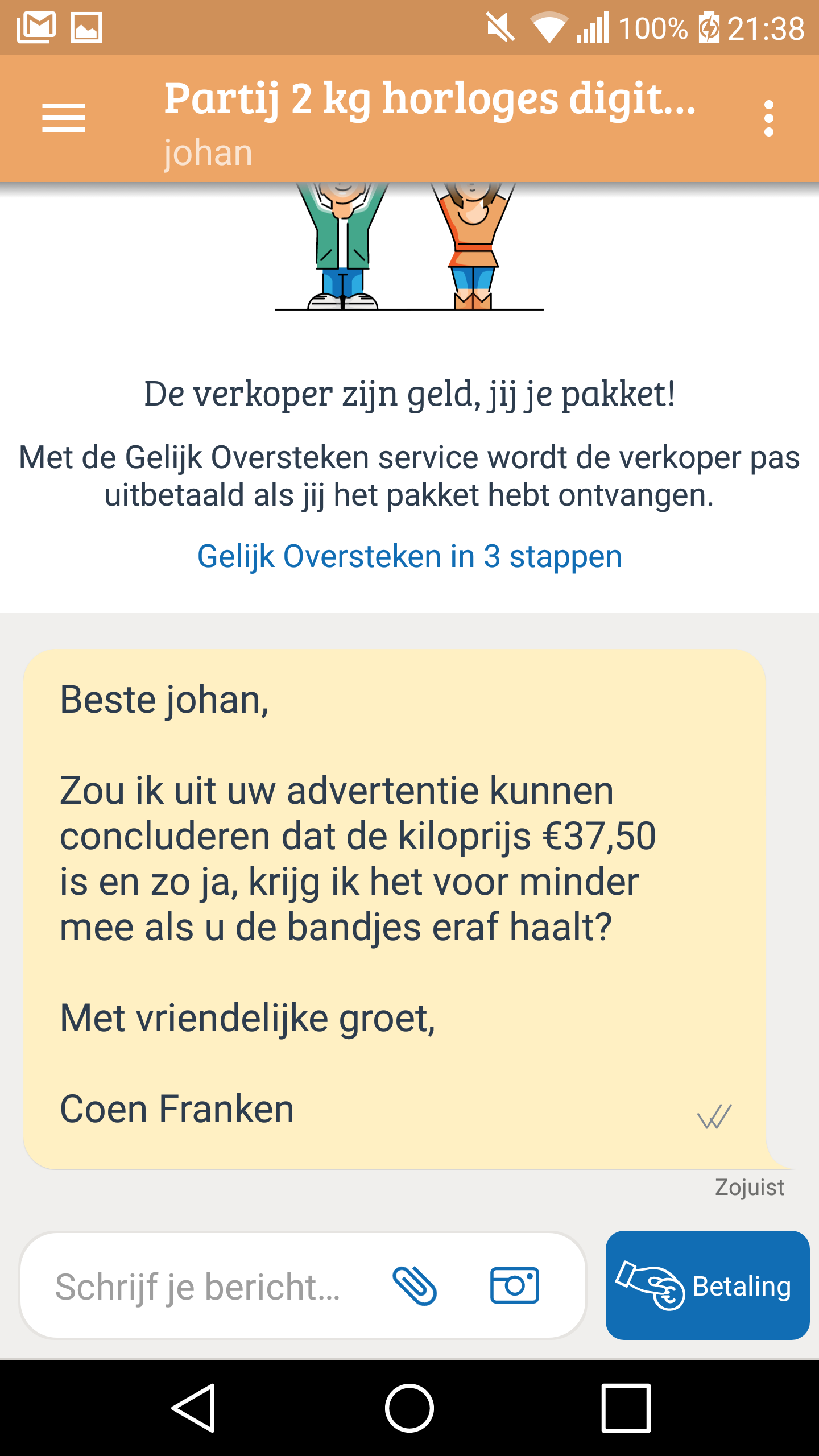Open the recent apps overview
Image resolution: width=819 pixels, height=1456 pixels.
tap(626, 1408)
